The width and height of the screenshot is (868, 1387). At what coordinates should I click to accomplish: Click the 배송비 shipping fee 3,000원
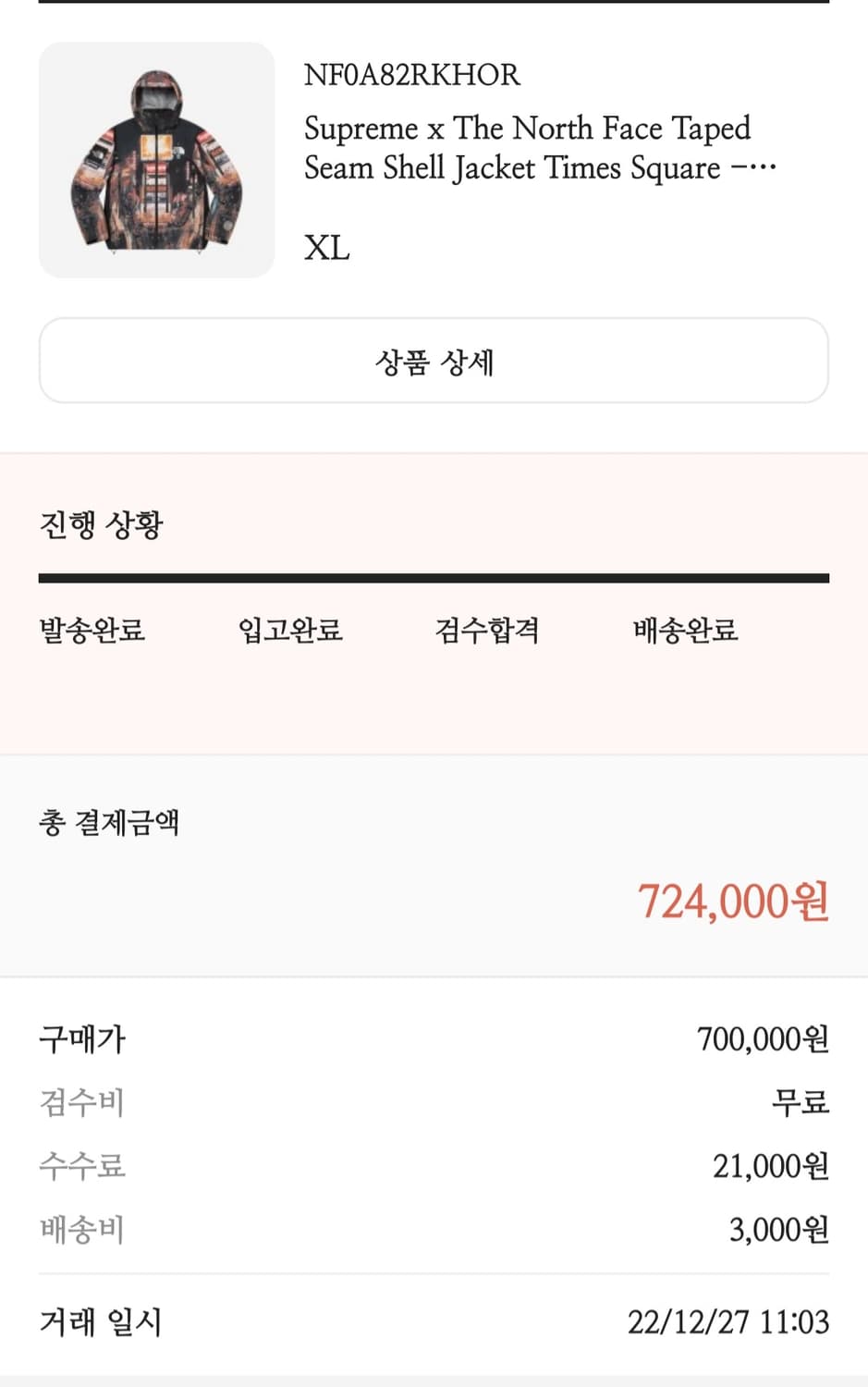[777, 1230]
